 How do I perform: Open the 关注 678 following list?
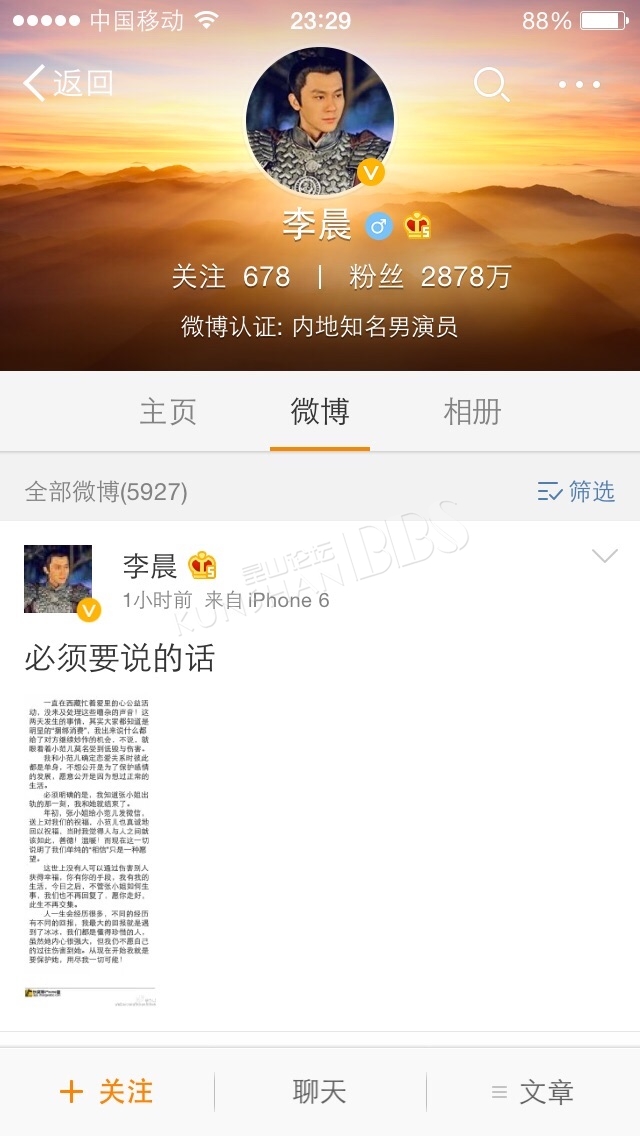point(230,277)
